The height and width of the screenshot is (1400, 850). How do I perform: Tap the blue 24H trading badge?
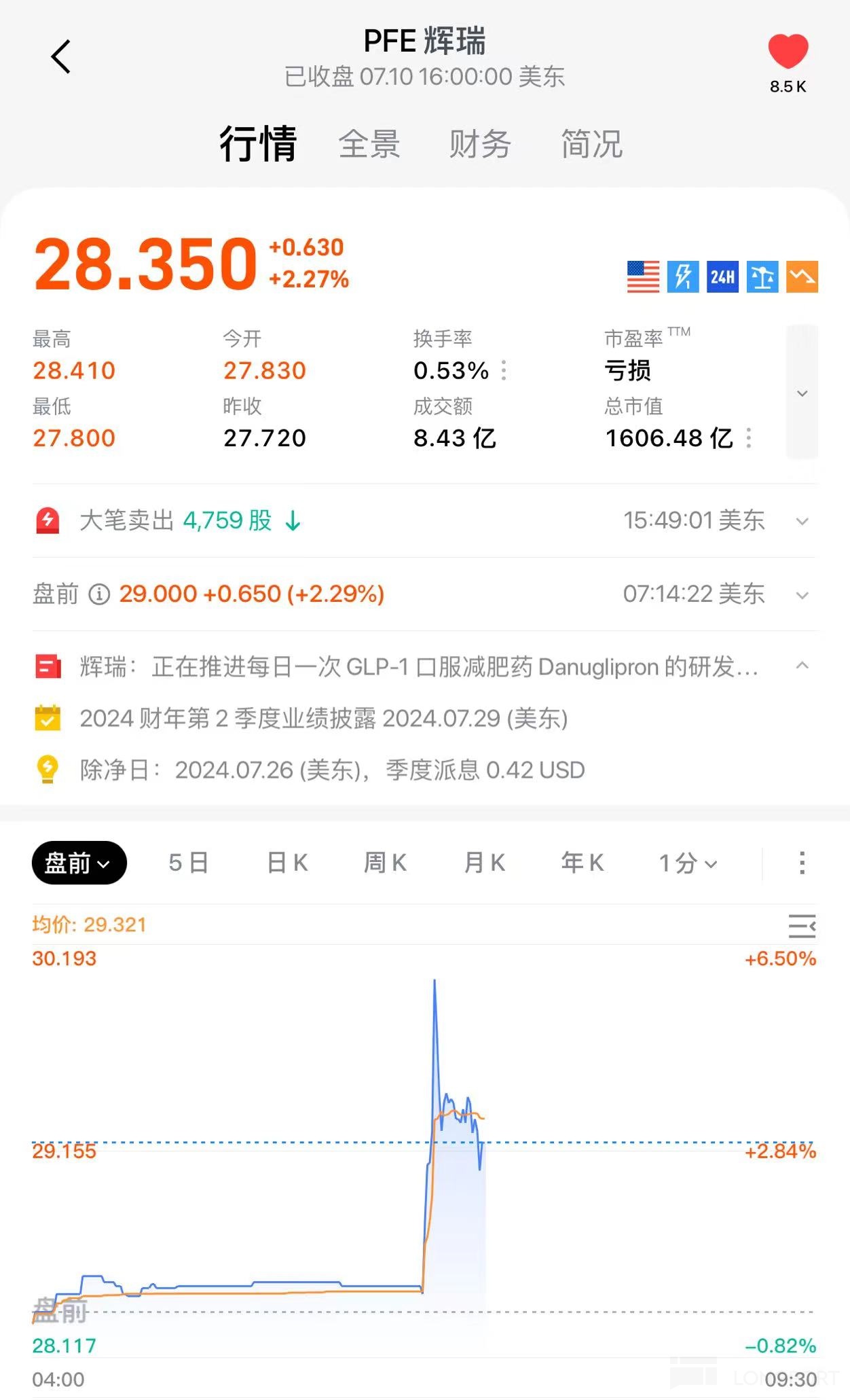click(722, 276)
